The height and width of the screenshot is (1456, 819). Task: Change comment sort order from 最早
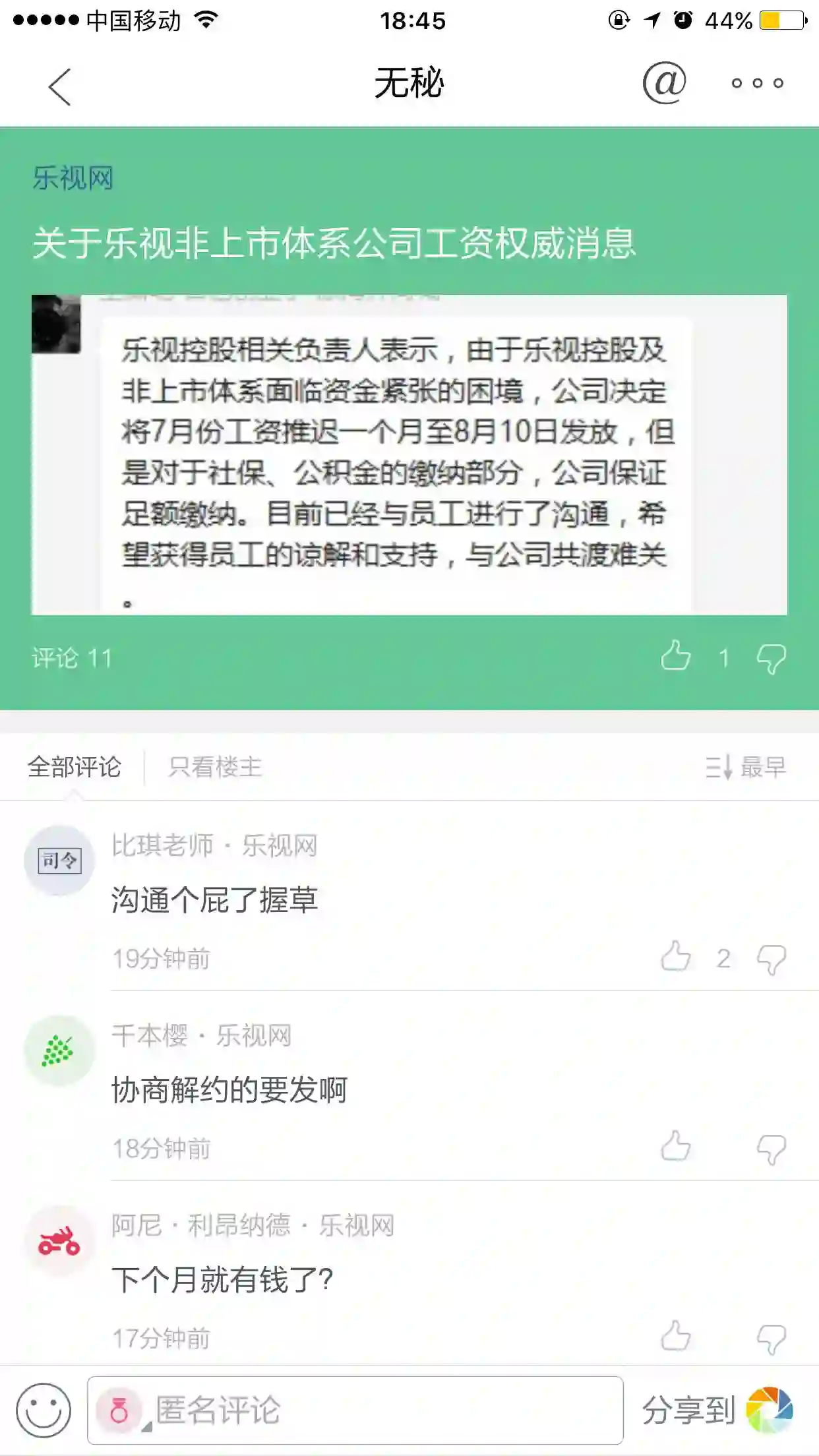pos(746,767)
